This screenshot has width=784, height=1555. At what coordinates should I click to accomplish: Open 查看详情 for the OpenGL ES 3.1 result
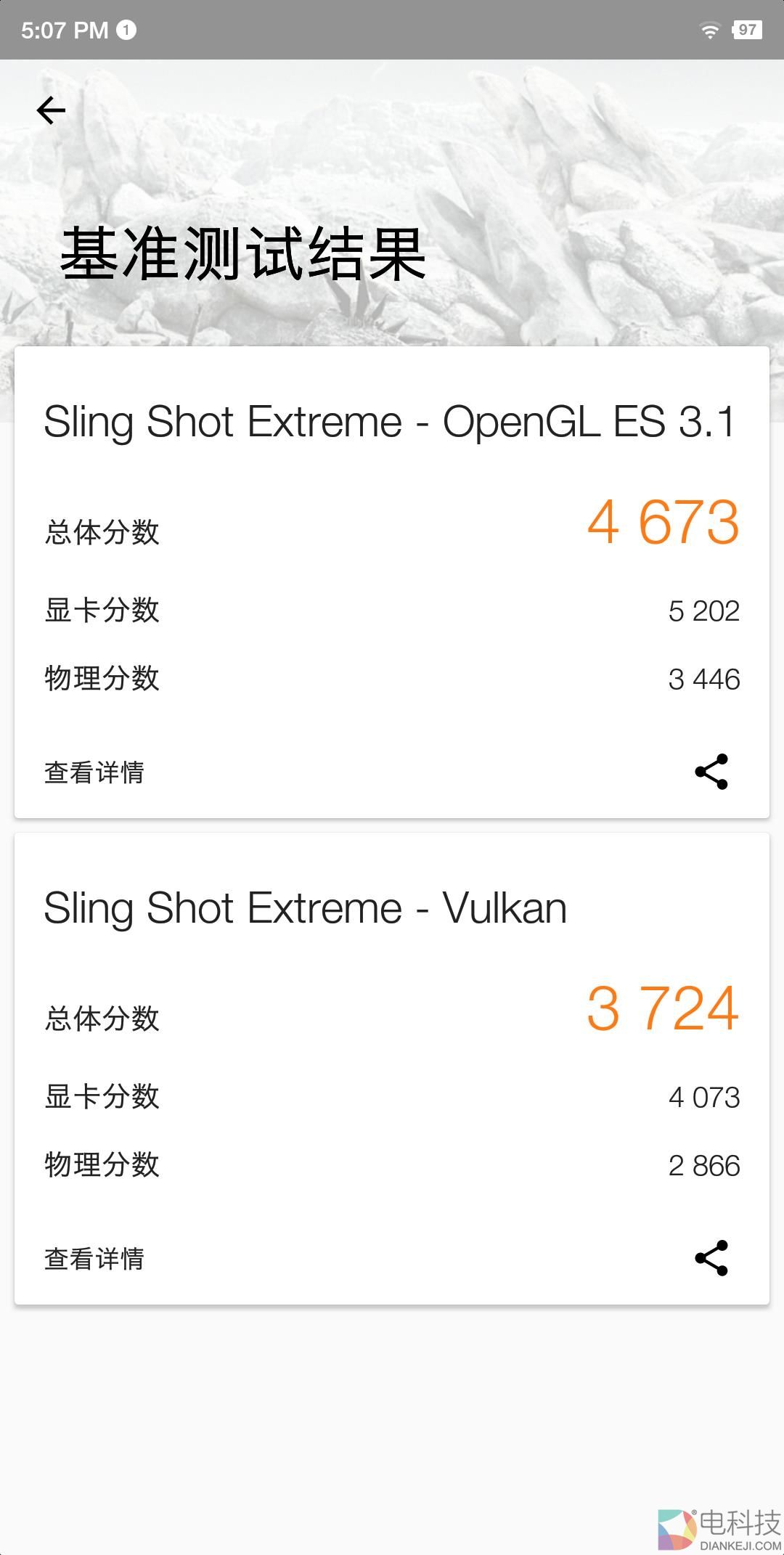pyautogui.click(x=94, y=772)
